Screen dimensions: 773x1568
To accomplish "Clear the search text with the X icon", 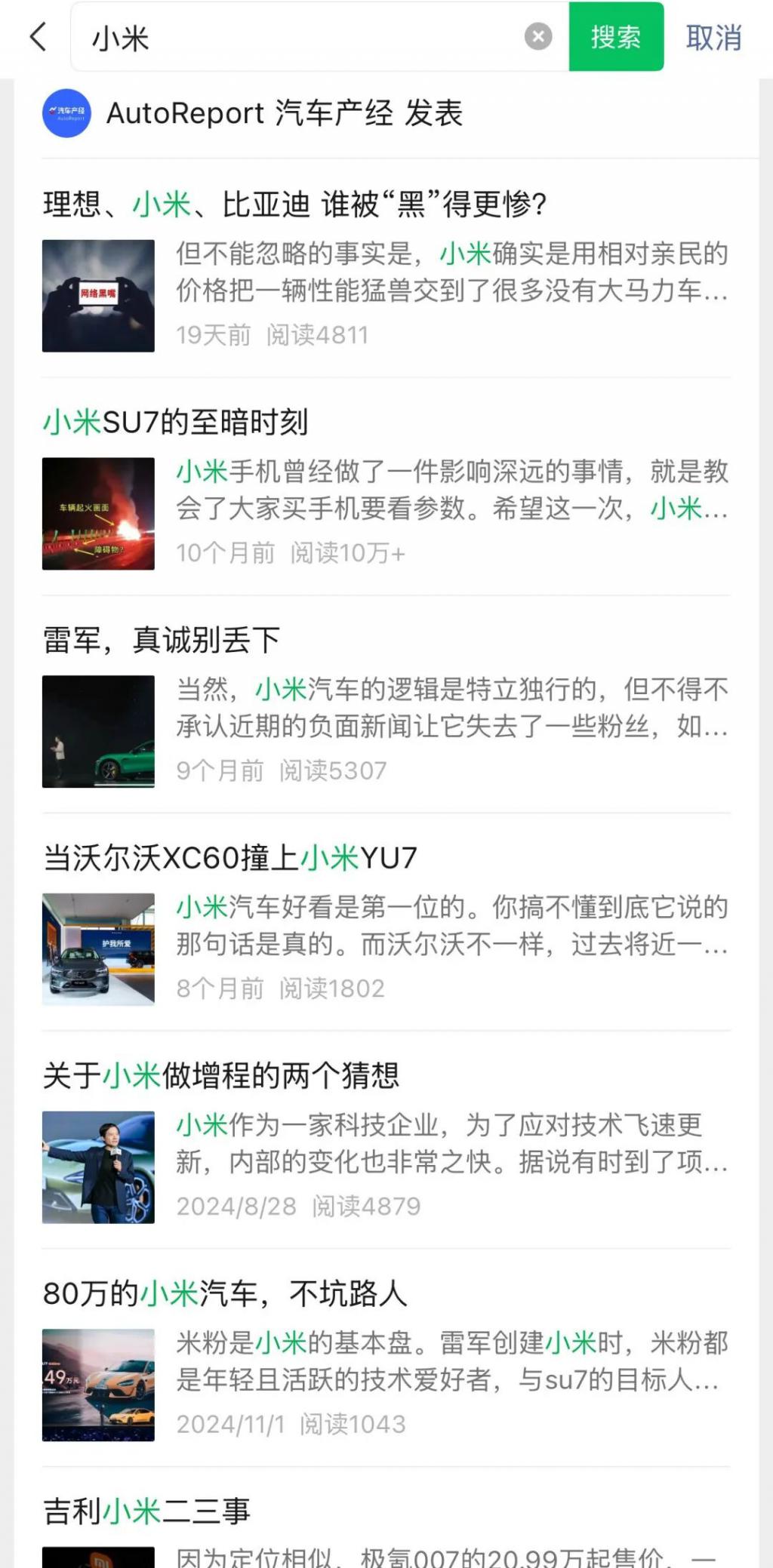I will tap(537, 37).
